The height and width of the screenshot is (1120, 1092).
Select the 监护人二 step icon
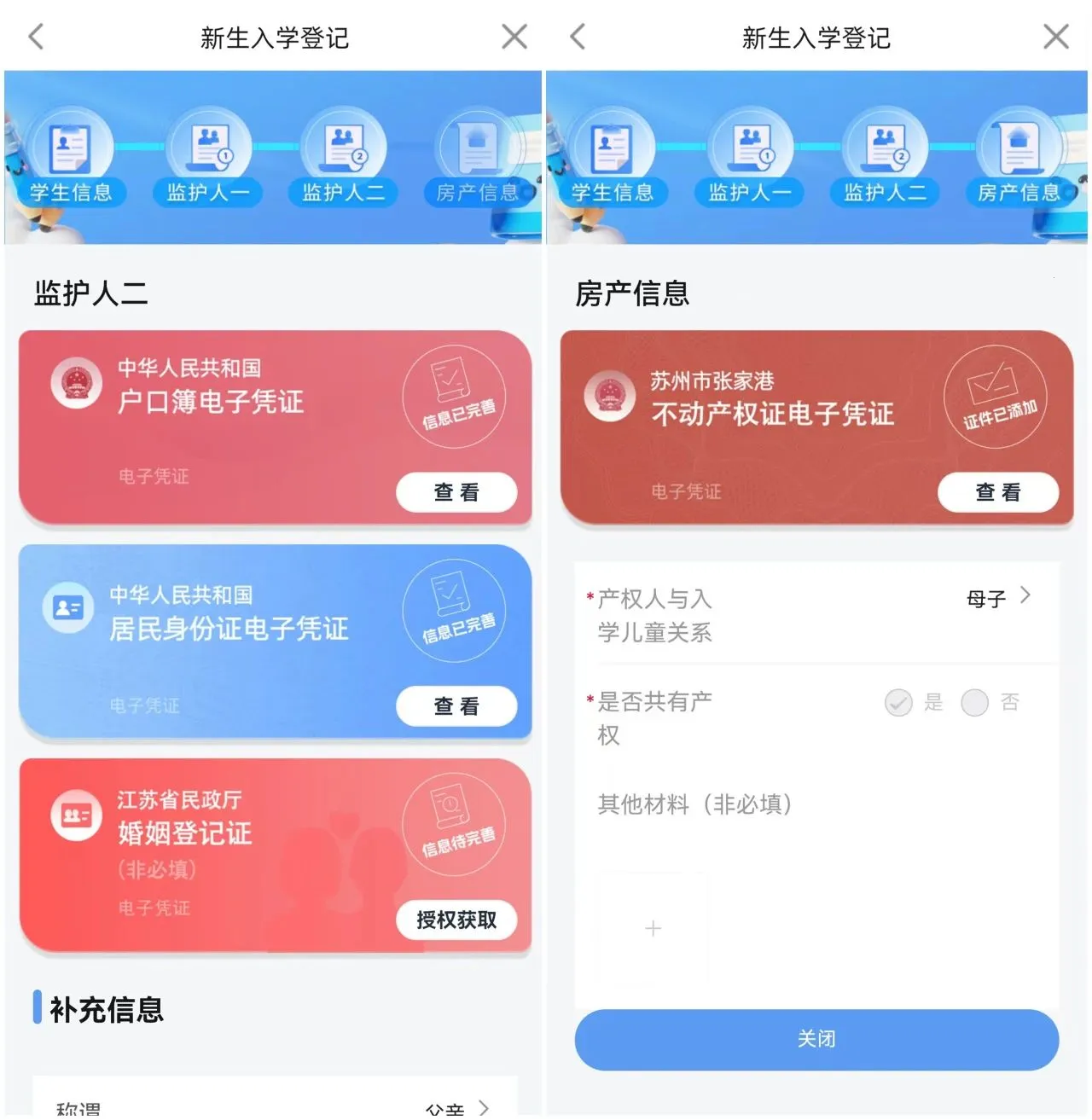tap(342, 143)
